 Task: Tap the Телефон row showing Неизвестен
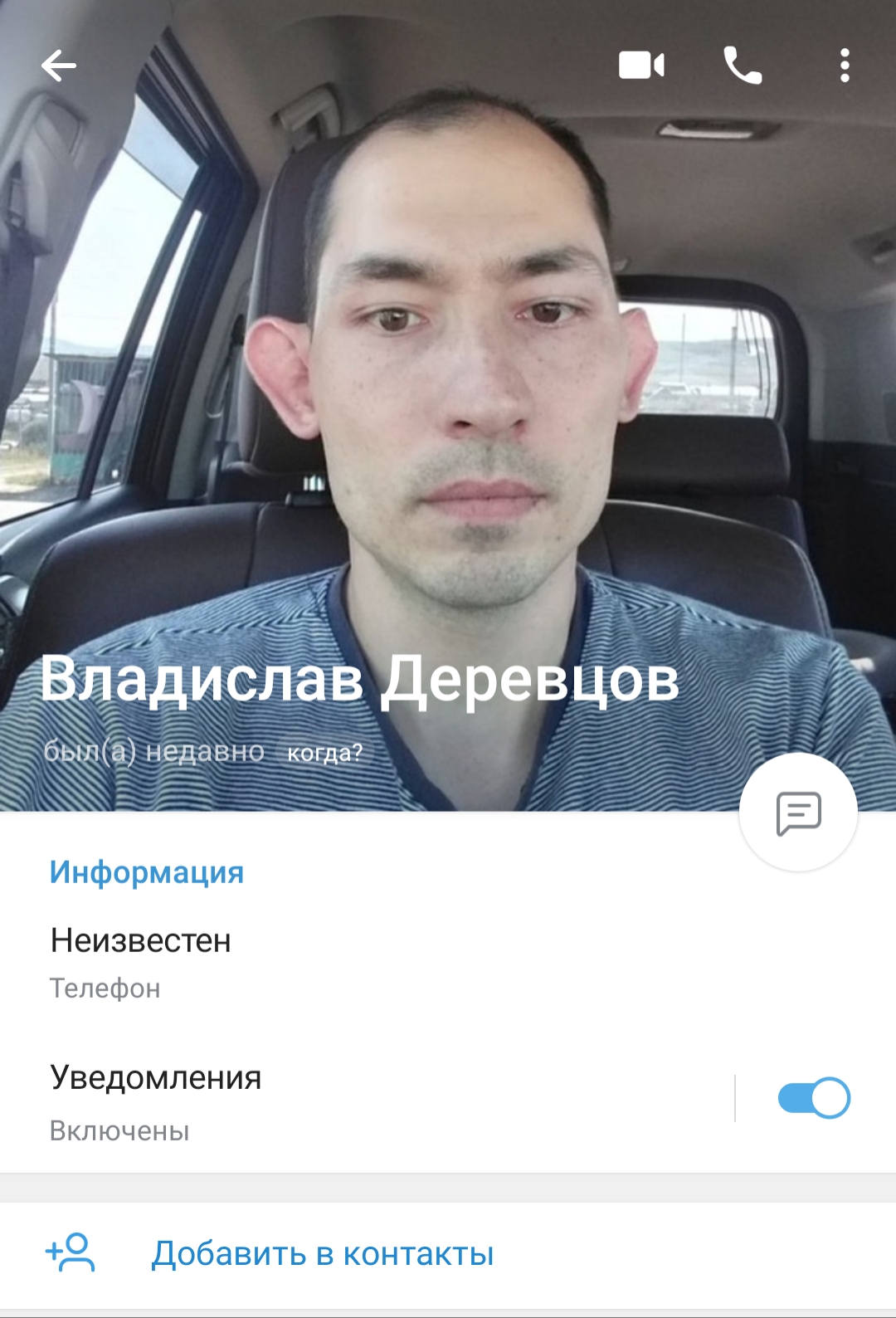click(x=448, y=963)
